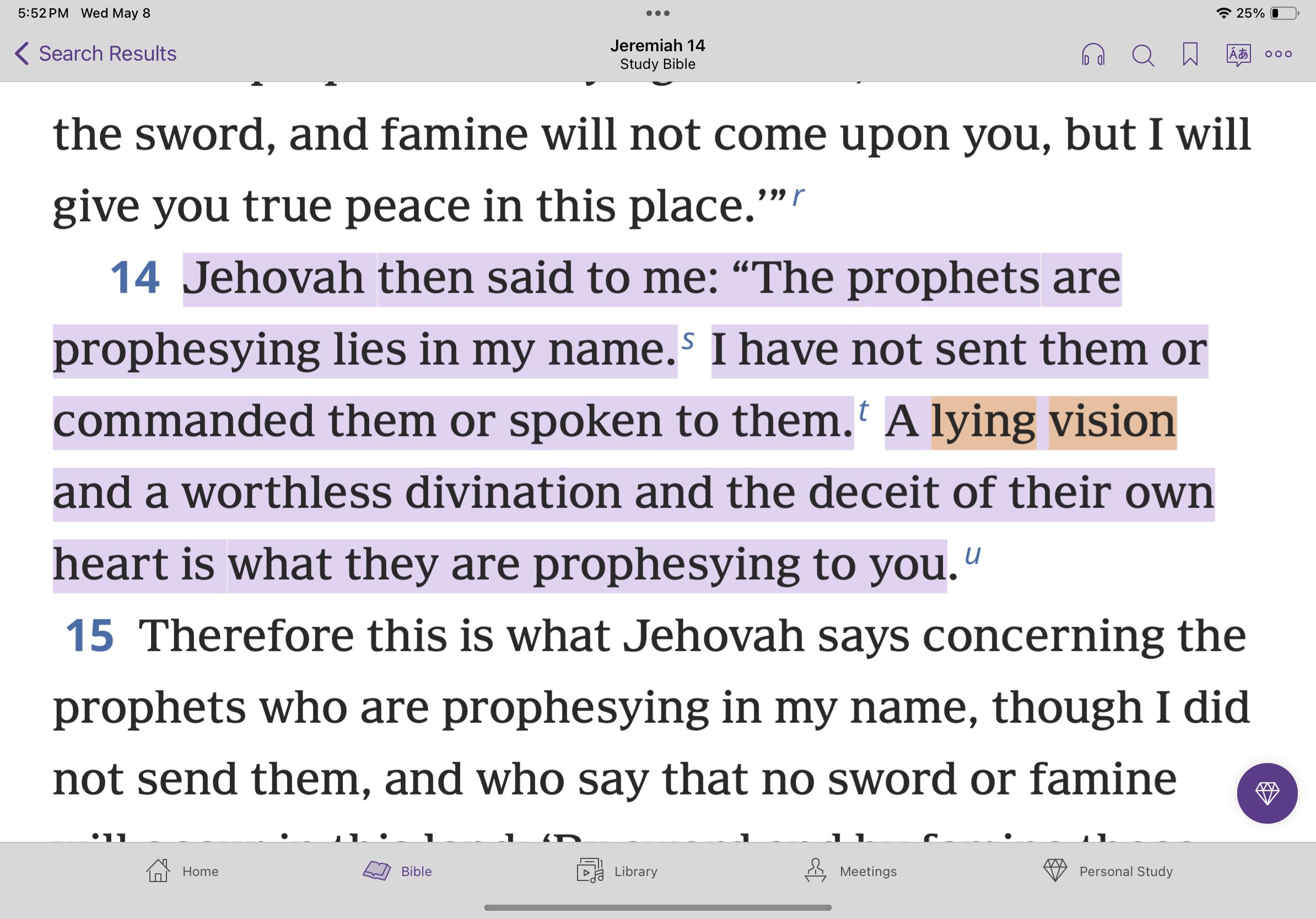Select verse number 15
The width and height of the screenshot is (1316, 919).
pos(89,636)
